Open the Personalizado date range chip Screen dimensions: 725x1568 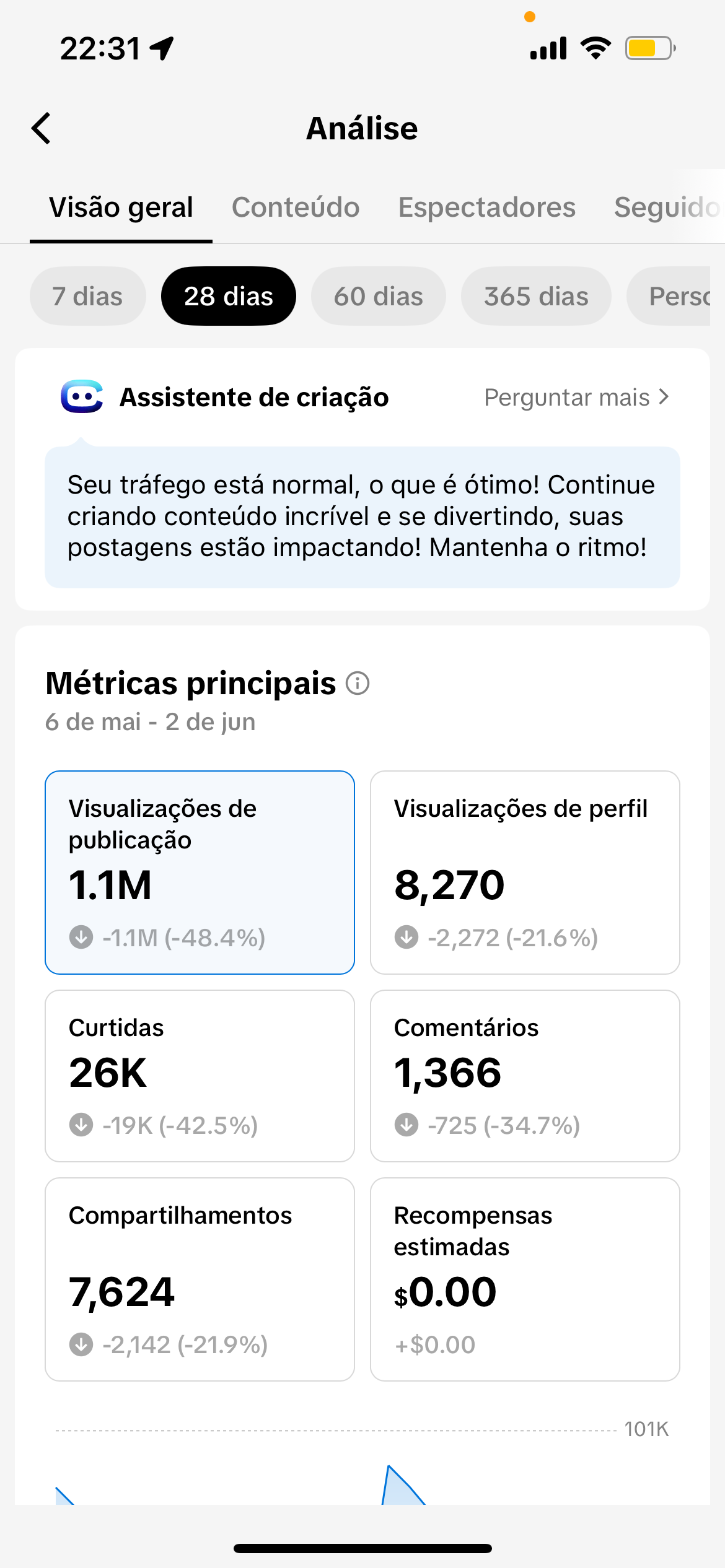point(669,296)
